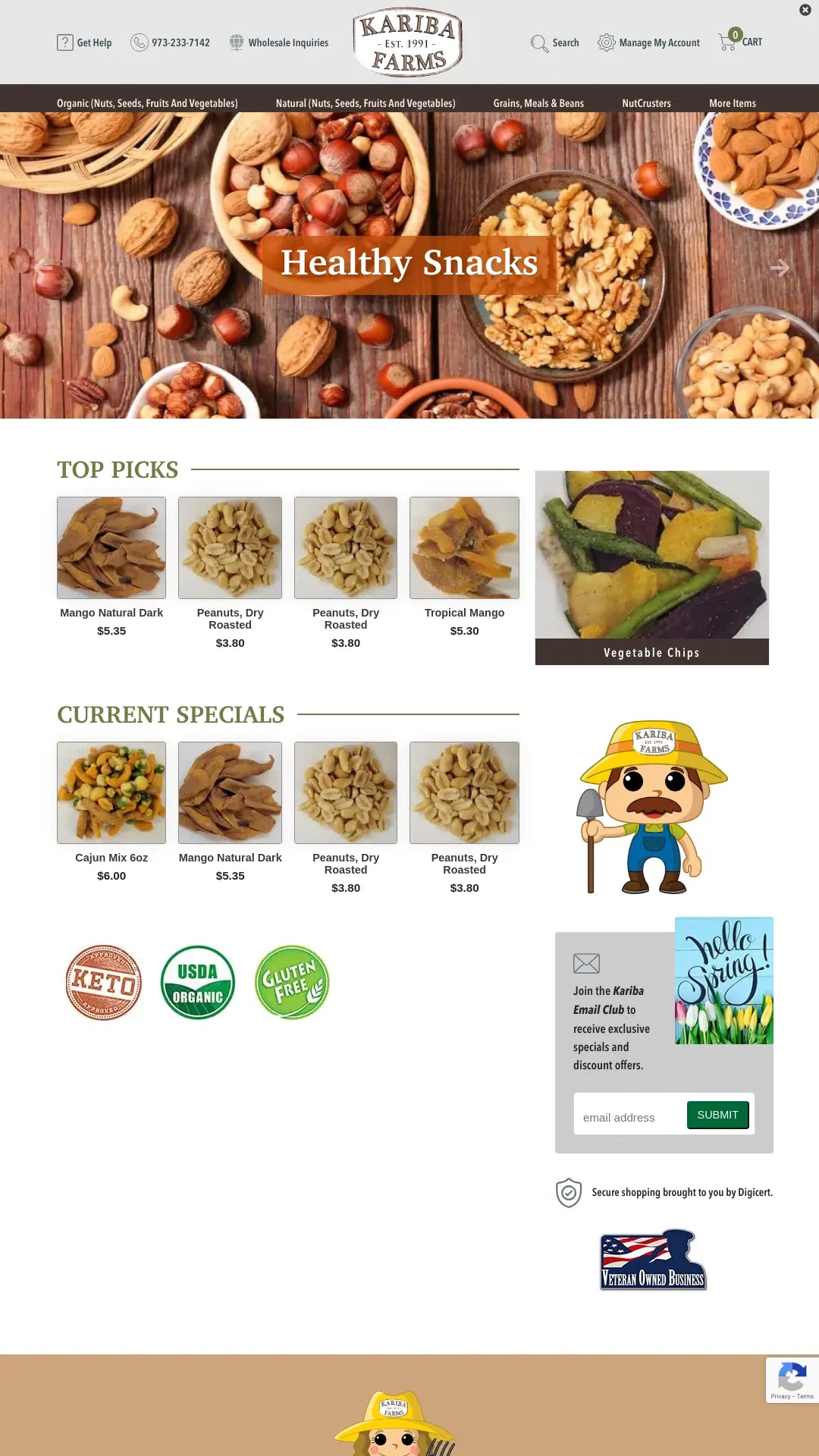Click the Get Help question mark icon
This screenshot has width=819, height=1456.
64,43
